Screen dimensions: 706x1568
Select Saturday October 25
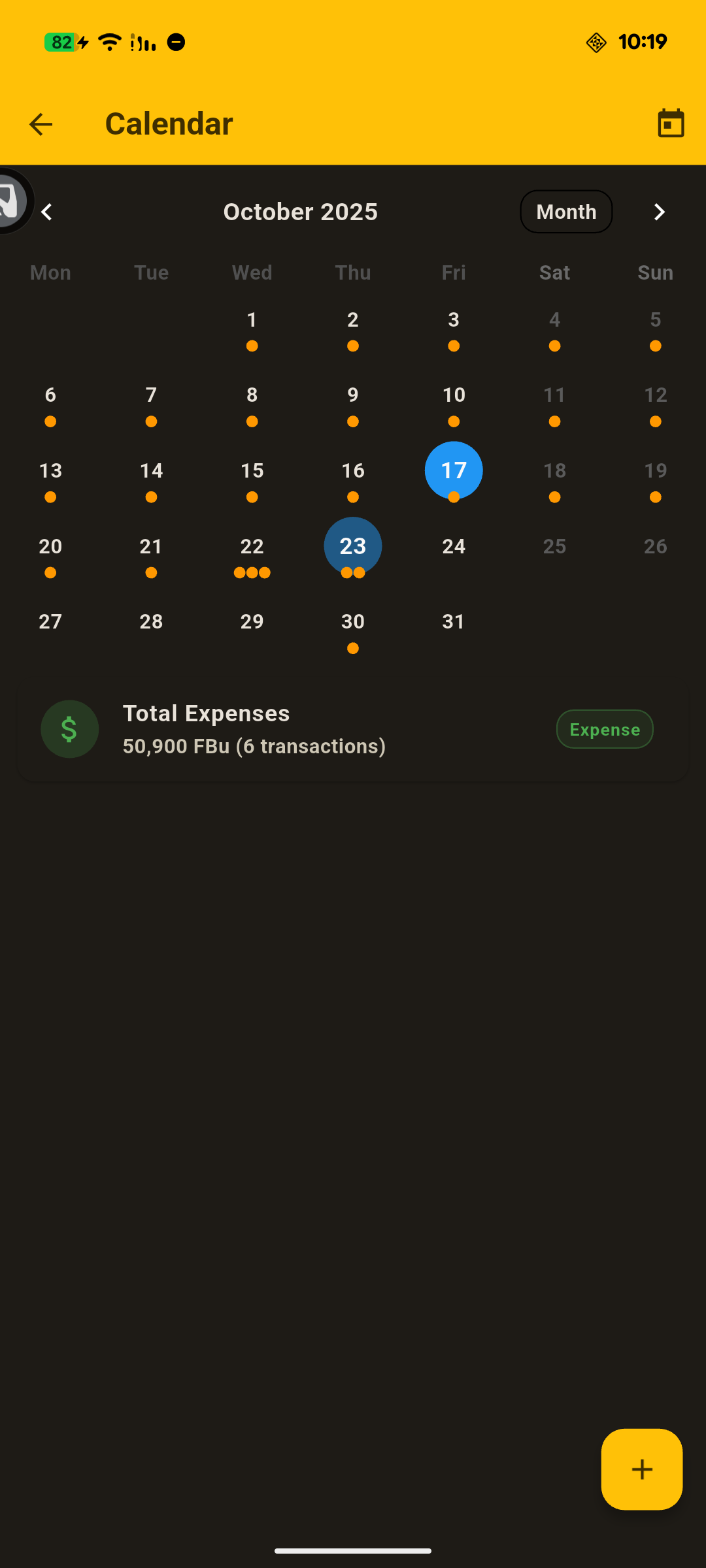pos(554,547)
